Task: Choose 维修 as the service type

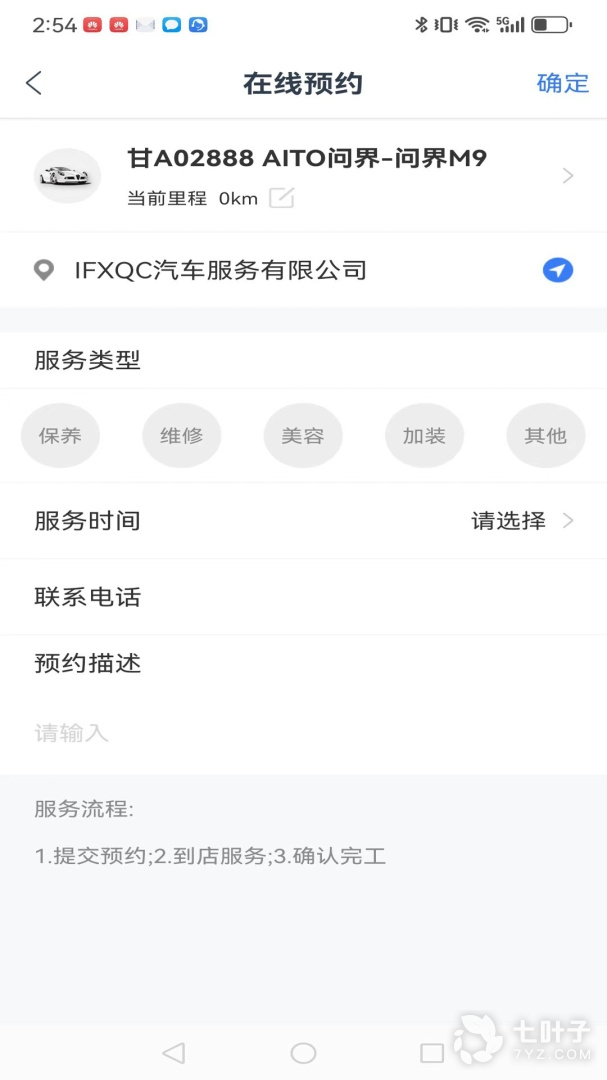Action: 181,436
